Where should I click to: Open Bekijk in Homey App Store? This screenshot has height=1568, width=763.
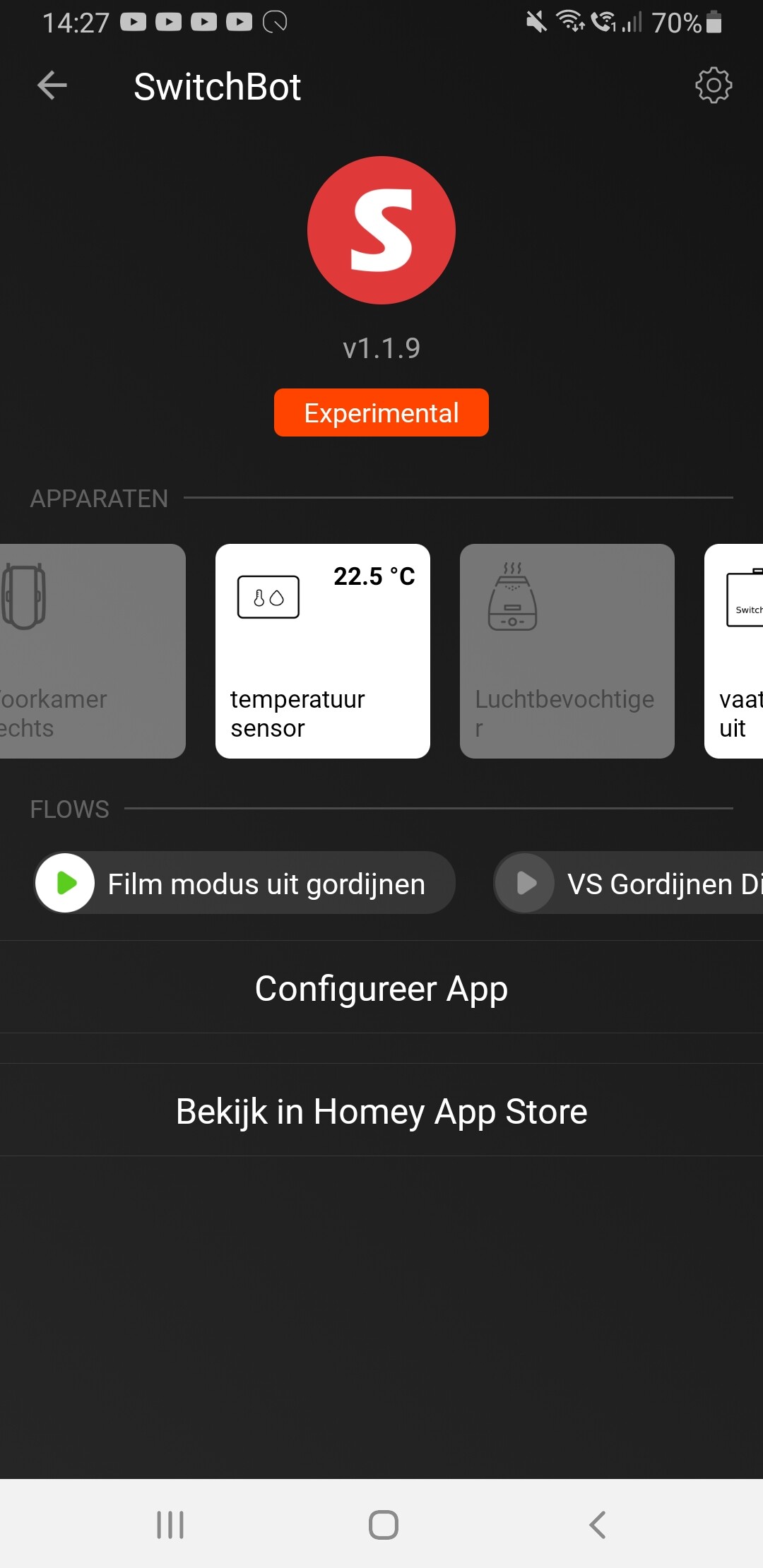381,1111
